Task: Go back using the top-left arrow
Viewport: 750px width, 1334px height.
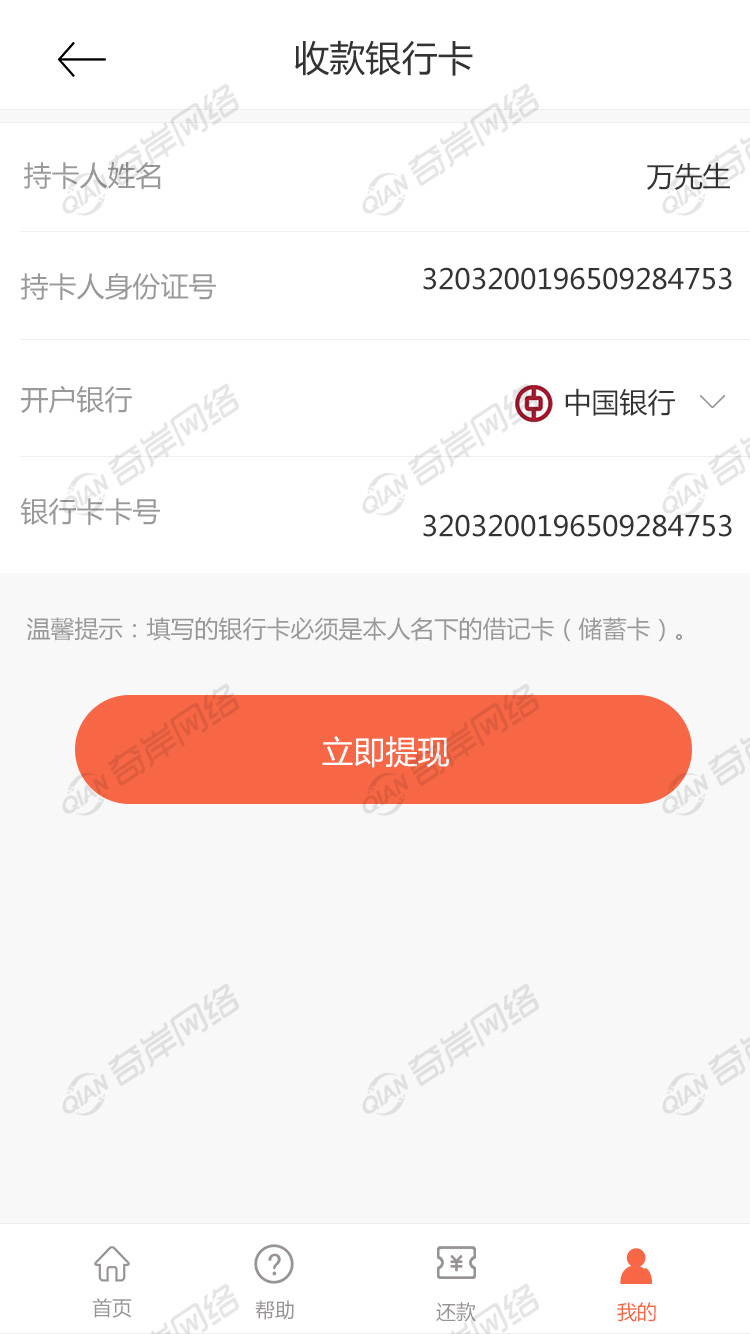Action: coord(82,60)
